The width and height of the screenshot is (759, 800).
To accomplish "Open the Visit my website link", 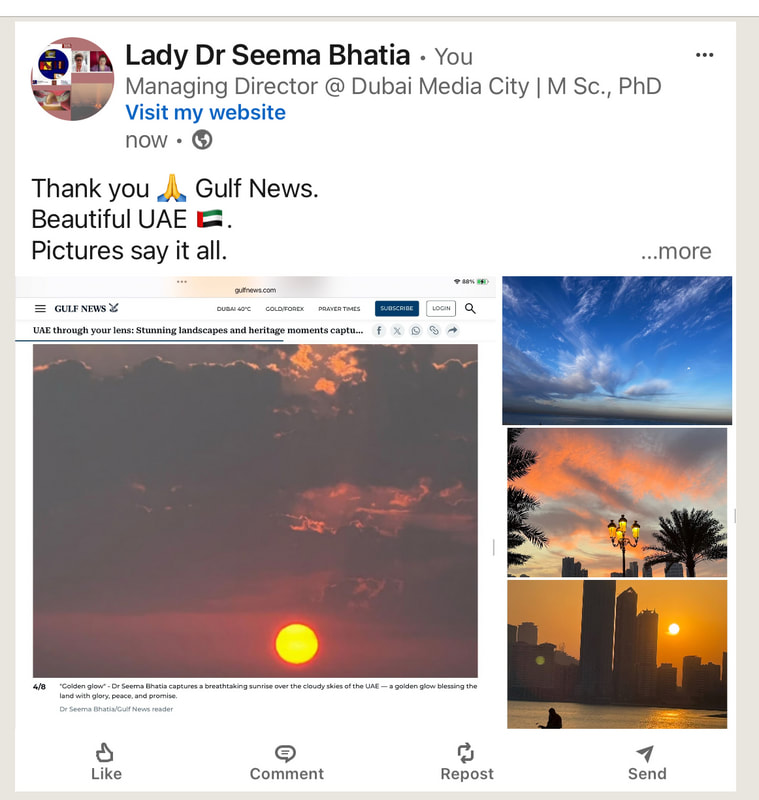I will pyautogui.click(x=205, y=112).
